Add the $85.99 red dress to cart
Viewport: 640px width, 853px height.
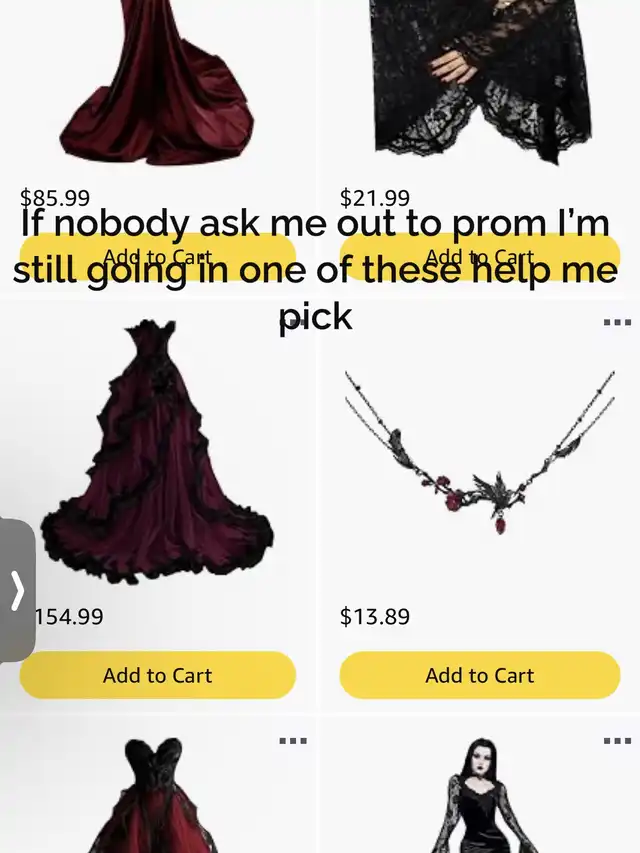158,257
